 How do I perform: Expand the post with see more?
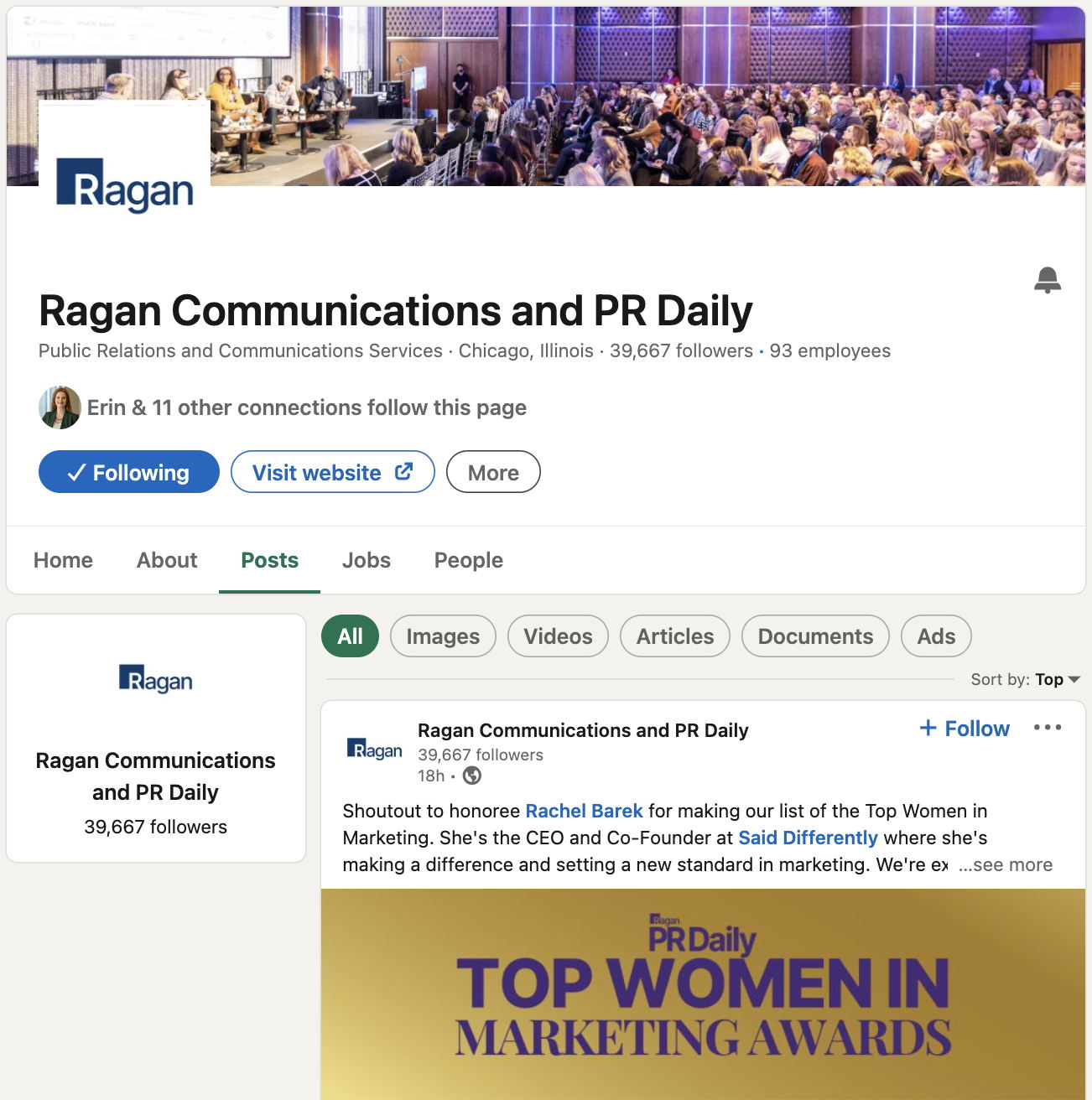point(1006,864)
